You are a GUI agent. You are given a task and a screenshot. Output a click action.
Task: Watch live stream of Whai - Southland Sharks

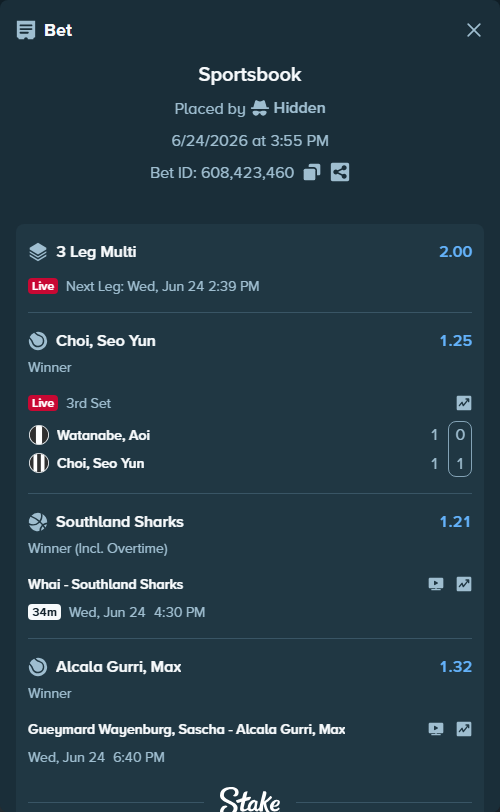tap(436, 584)
